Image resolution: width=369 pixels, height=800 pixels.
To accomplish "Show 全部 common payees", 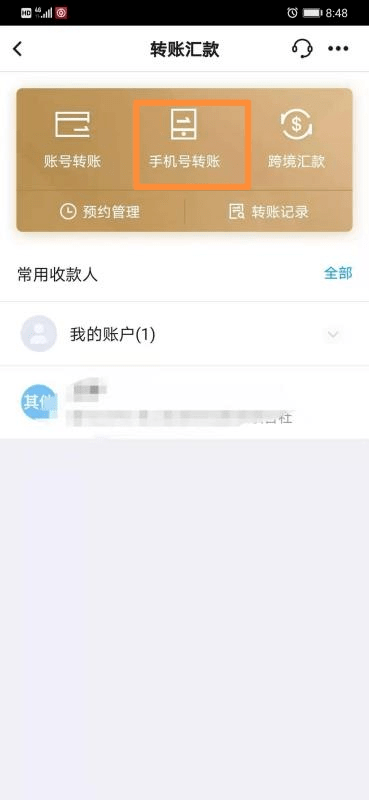I will point(338,273).
